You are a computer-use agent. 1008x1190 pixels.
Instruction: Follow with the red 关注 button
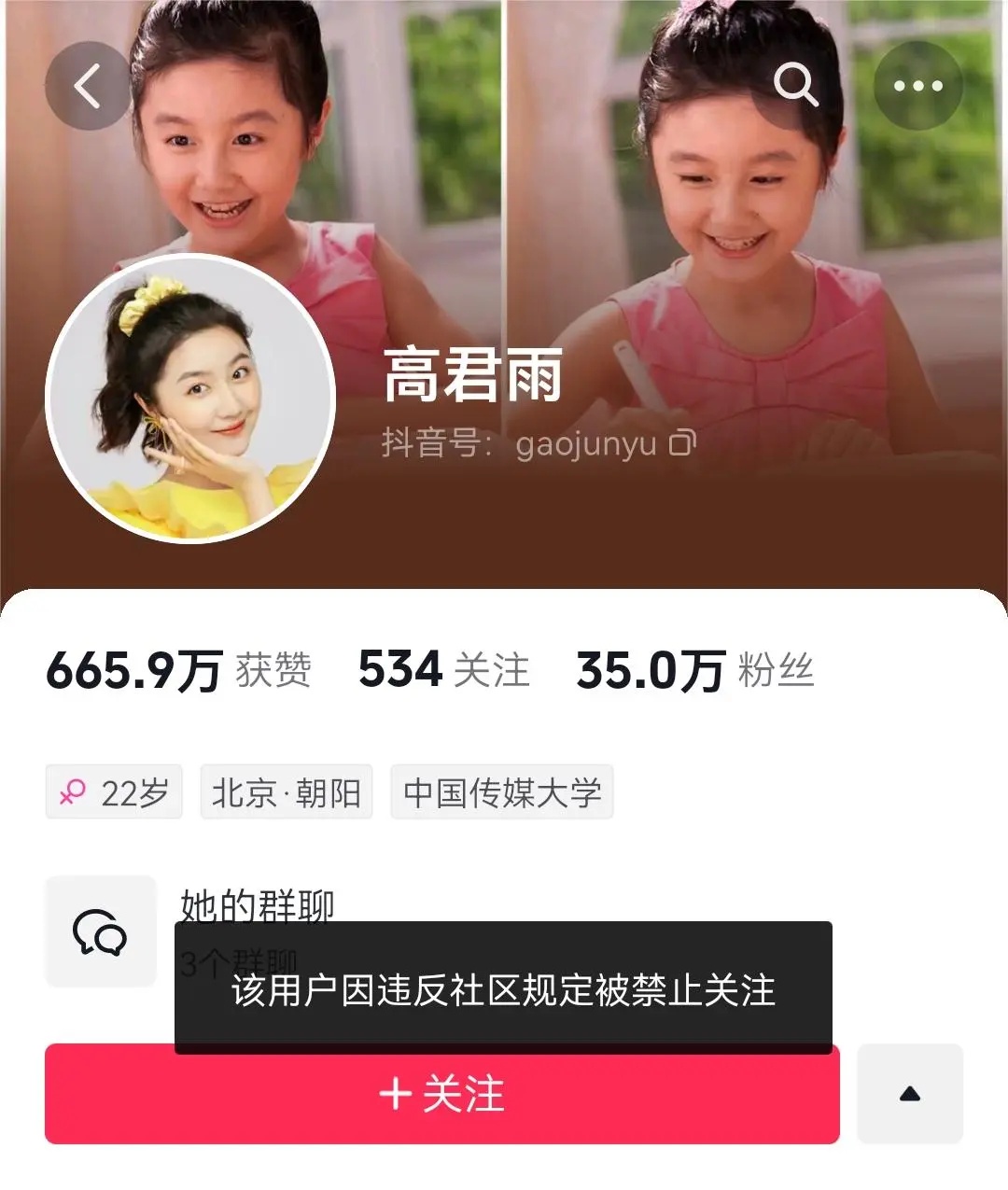pos(441,1094)
